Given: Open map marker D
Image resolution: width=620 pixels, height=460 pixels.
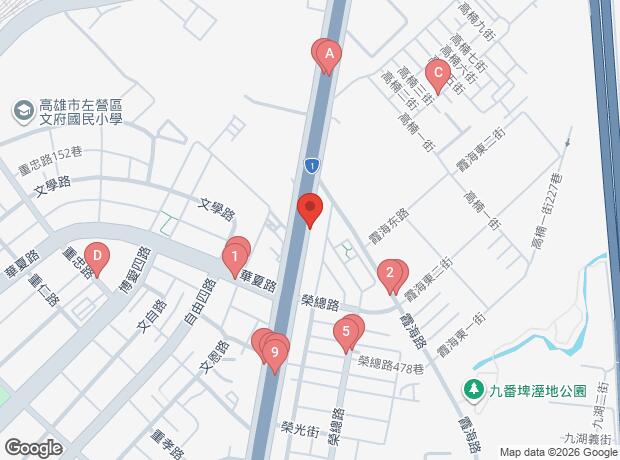Looking at the screenshot, I should click(x=96, y=256).
